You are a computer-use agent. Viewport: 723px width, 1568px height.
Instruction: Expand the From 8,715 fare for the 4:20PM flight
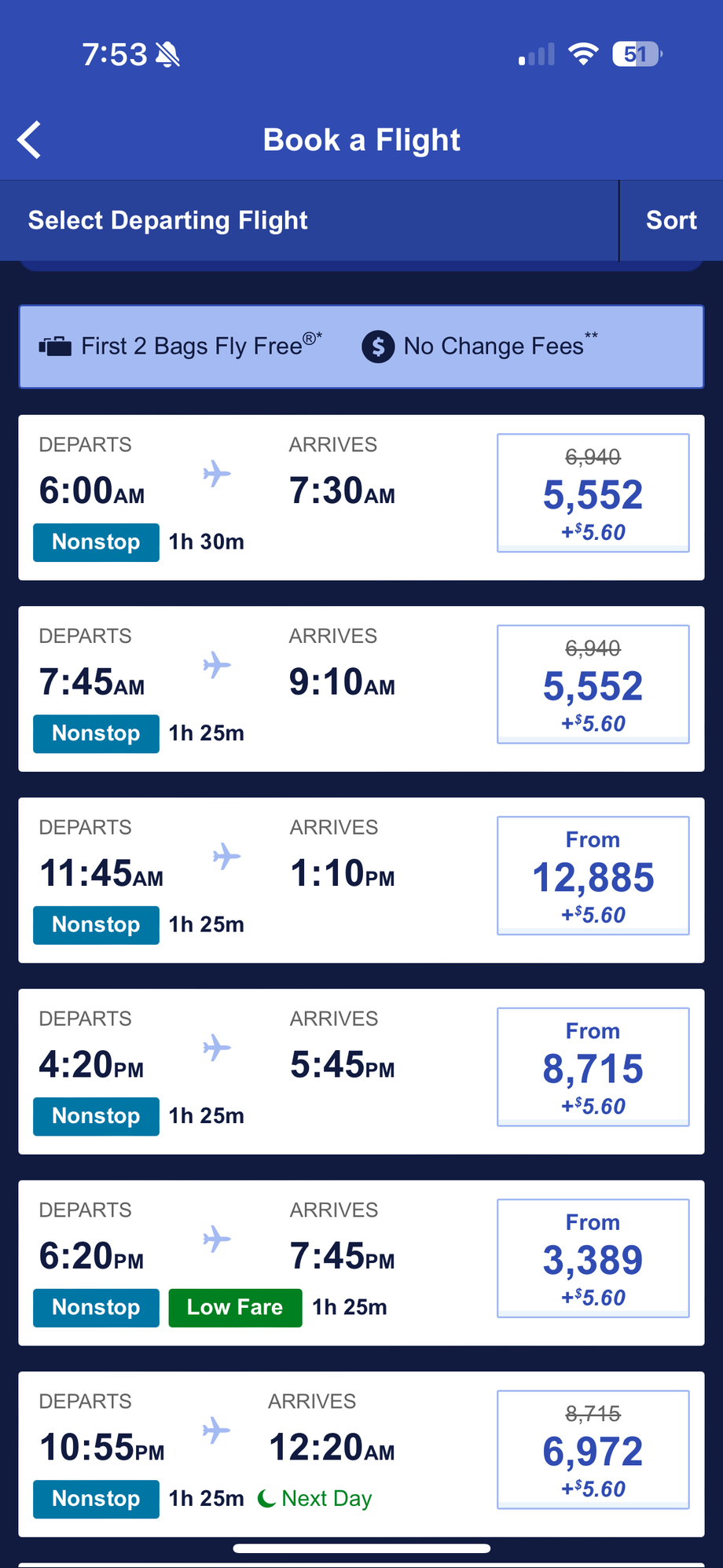[593, 1066]
